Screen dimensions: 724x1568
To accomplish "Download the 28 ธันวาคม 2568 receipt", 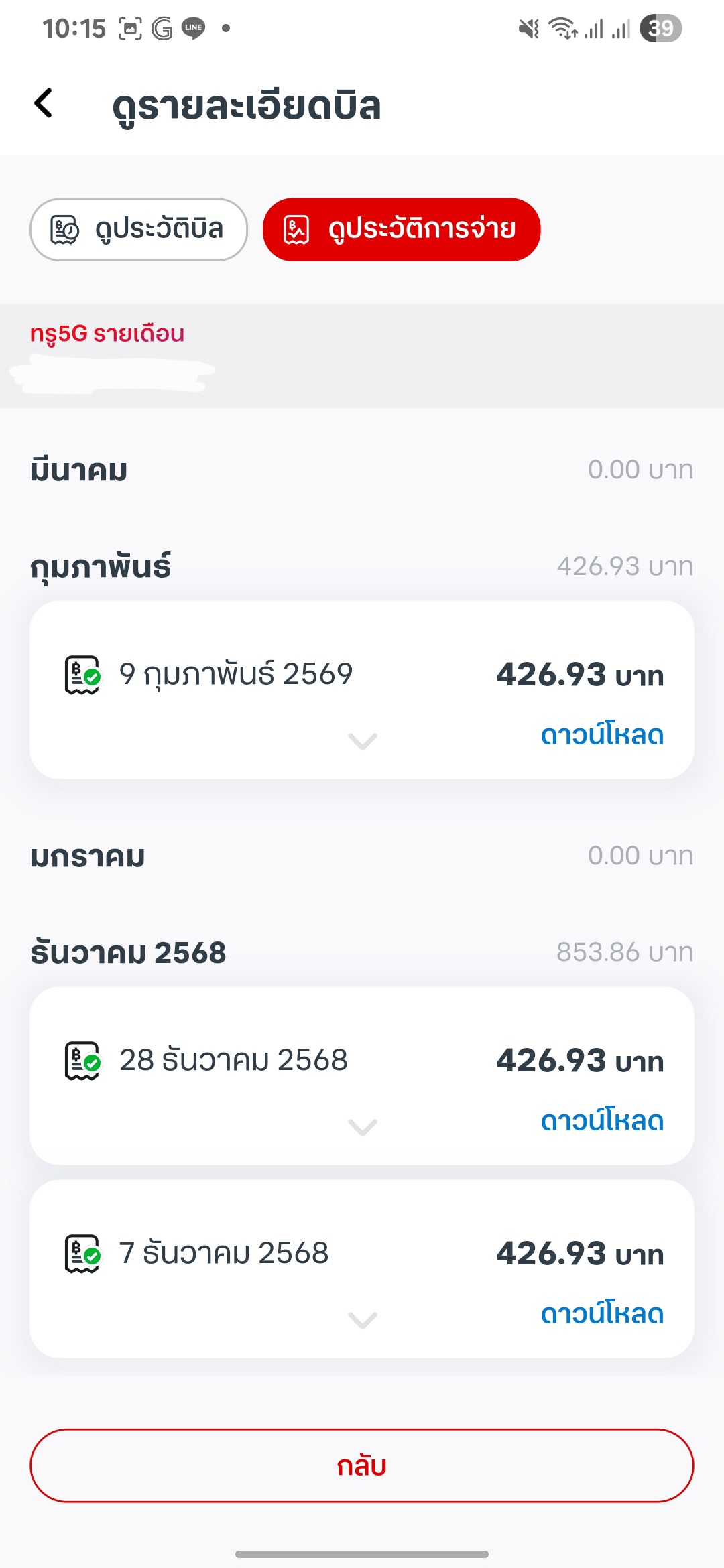I will [601, 1121].
